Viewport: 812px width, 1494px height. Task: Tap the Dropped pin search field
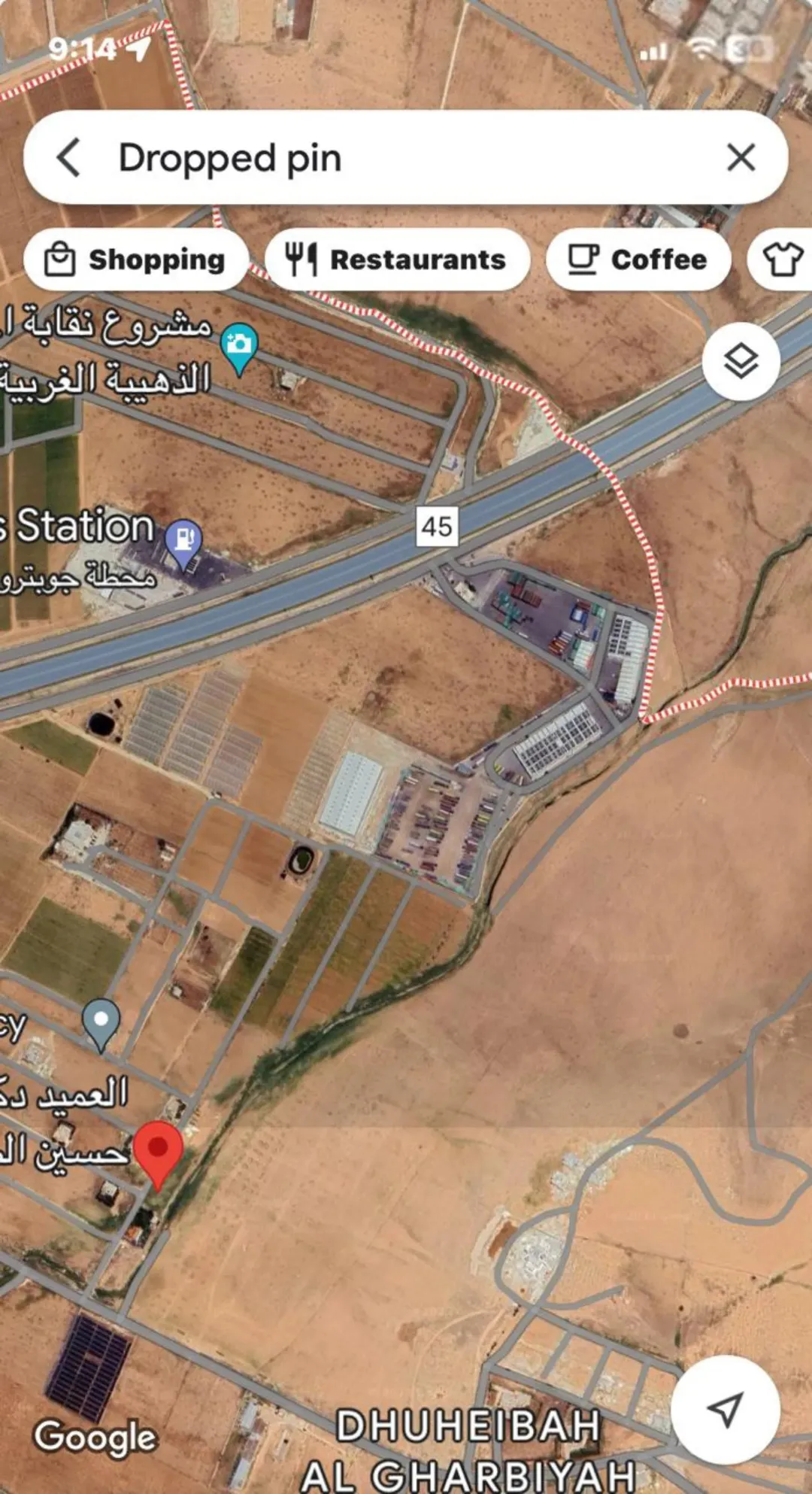pos(406,158)
